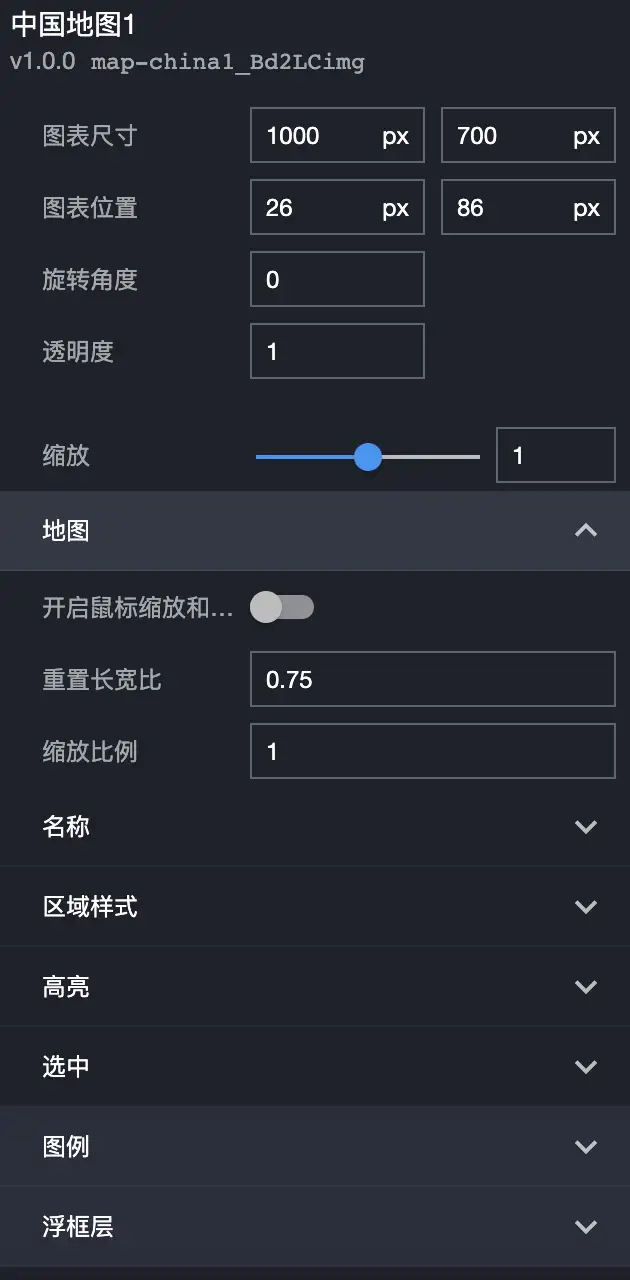Tap the chart width field showing 1000
This screenshot has width=630, height=1280.
point(315,136)
